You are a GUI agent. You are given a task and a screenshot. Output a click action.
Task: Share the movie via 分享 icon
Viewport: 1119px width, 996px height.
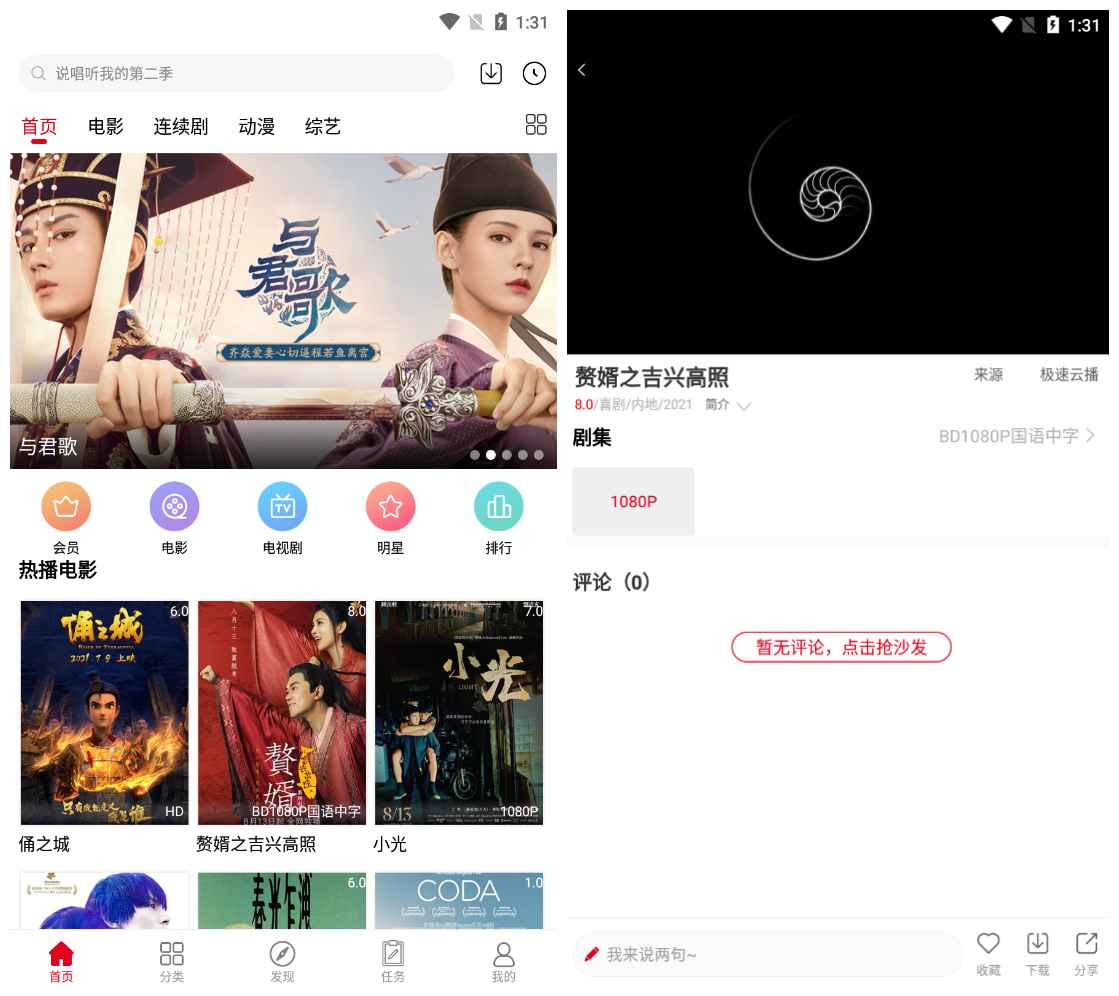coord(1086,952)
